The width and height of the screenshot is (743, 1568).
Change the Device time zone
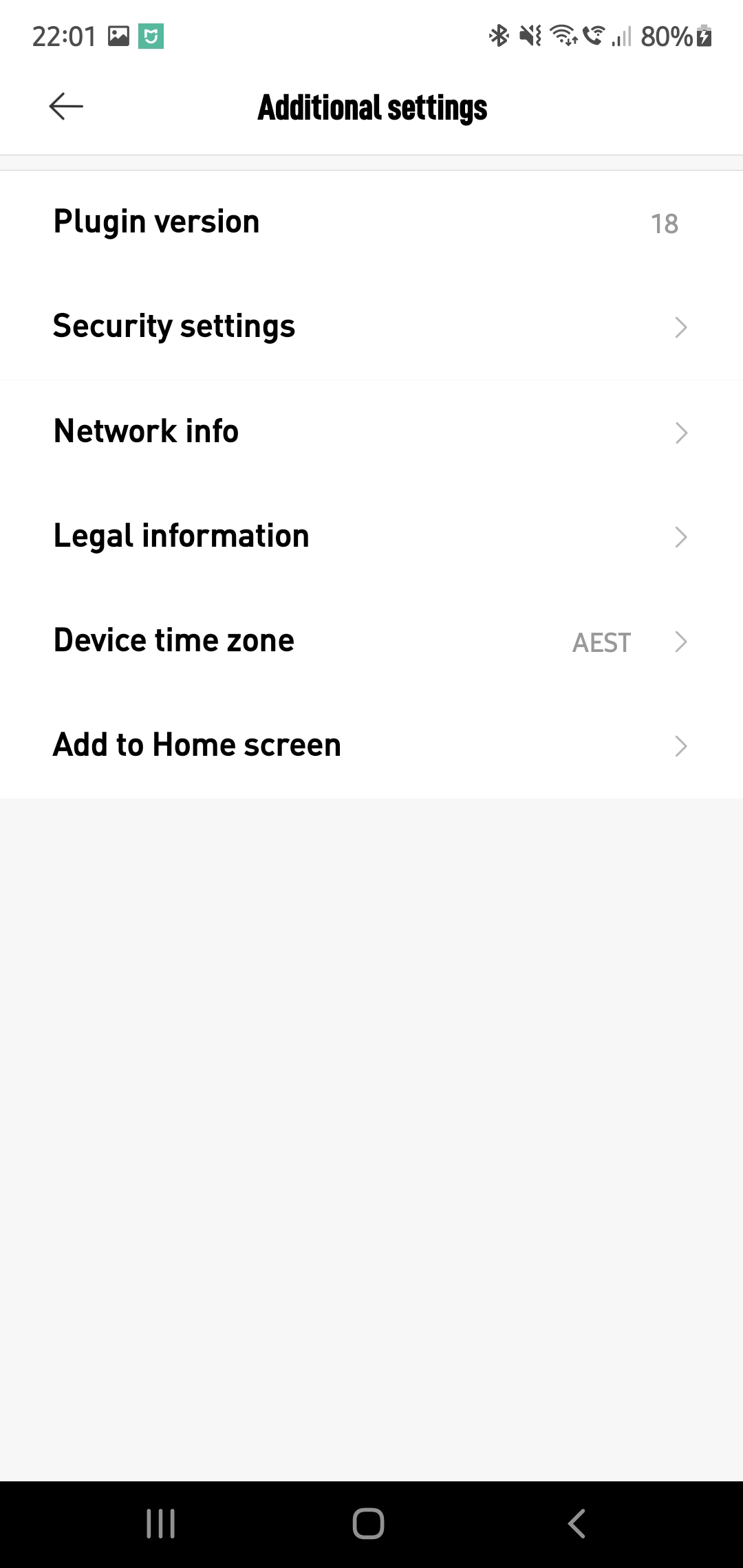pos(371,641)
